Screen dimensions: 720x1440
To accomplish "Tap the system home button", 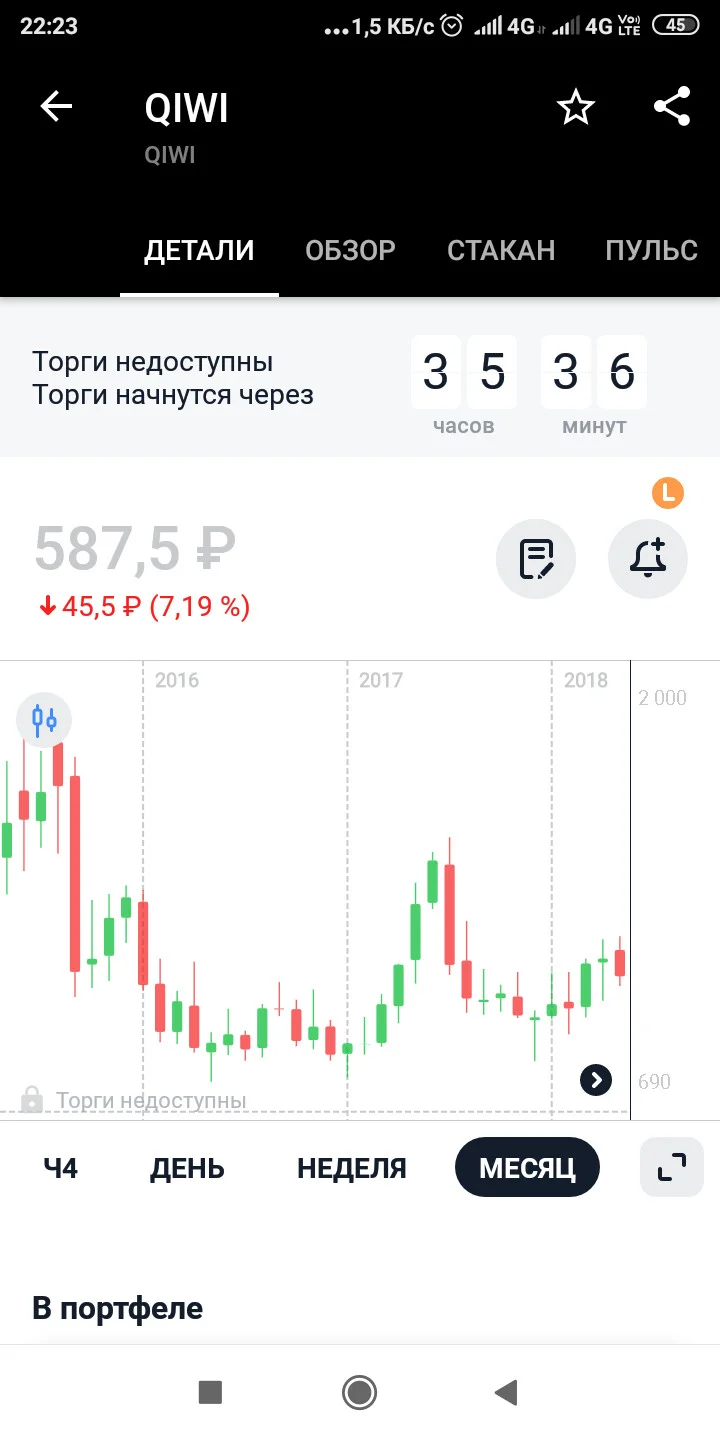I will pyautogui.click(x=359, y=1392).
